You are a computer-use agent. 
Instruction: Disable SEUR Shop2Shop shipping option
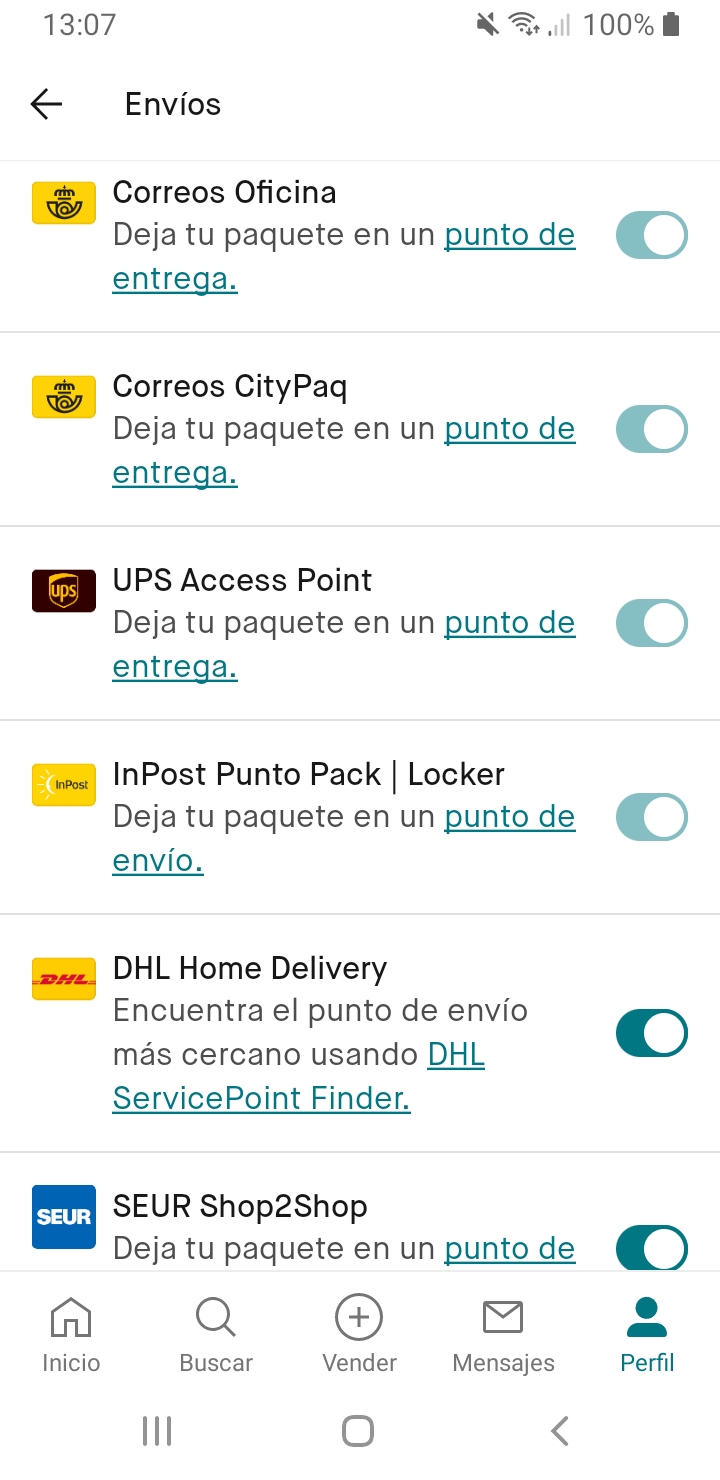651,1248
